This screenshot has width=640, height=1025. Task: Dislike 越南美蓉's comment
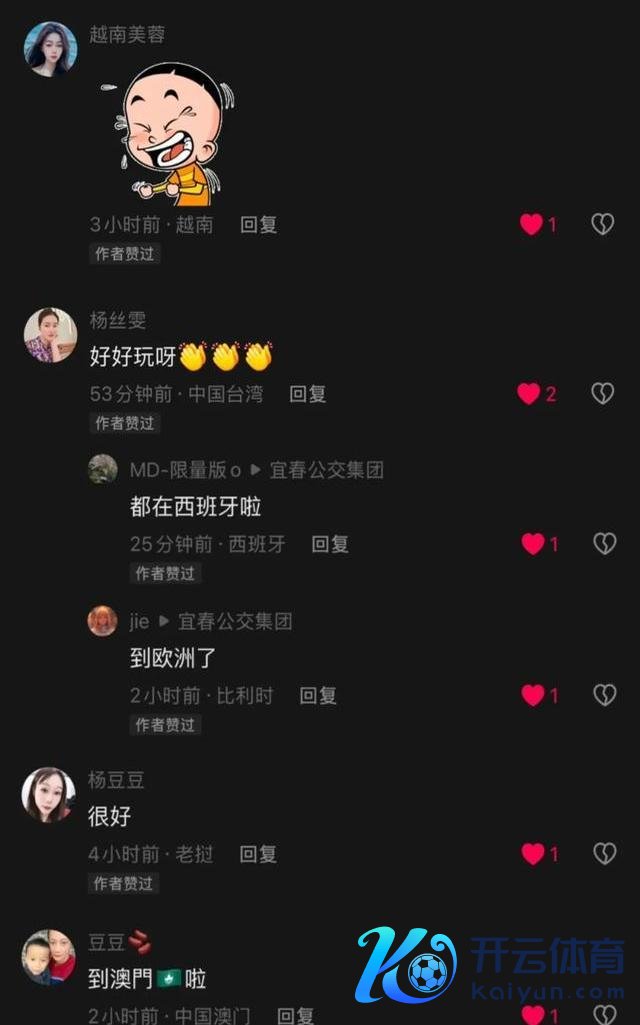pyautogui.click(x=602, y=224)
